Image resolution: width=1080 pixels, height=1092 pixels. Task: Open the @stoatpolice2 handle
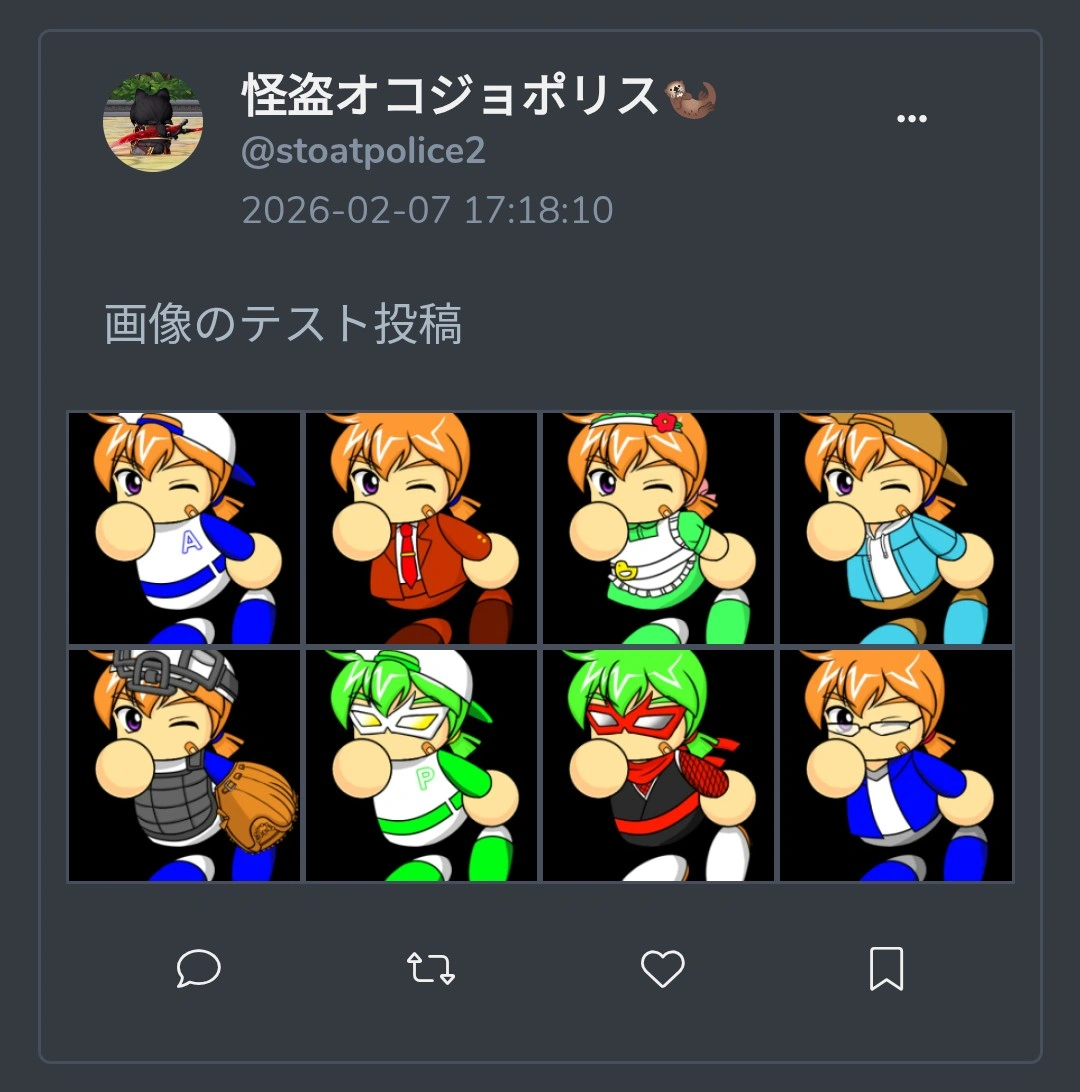point(364,151)
